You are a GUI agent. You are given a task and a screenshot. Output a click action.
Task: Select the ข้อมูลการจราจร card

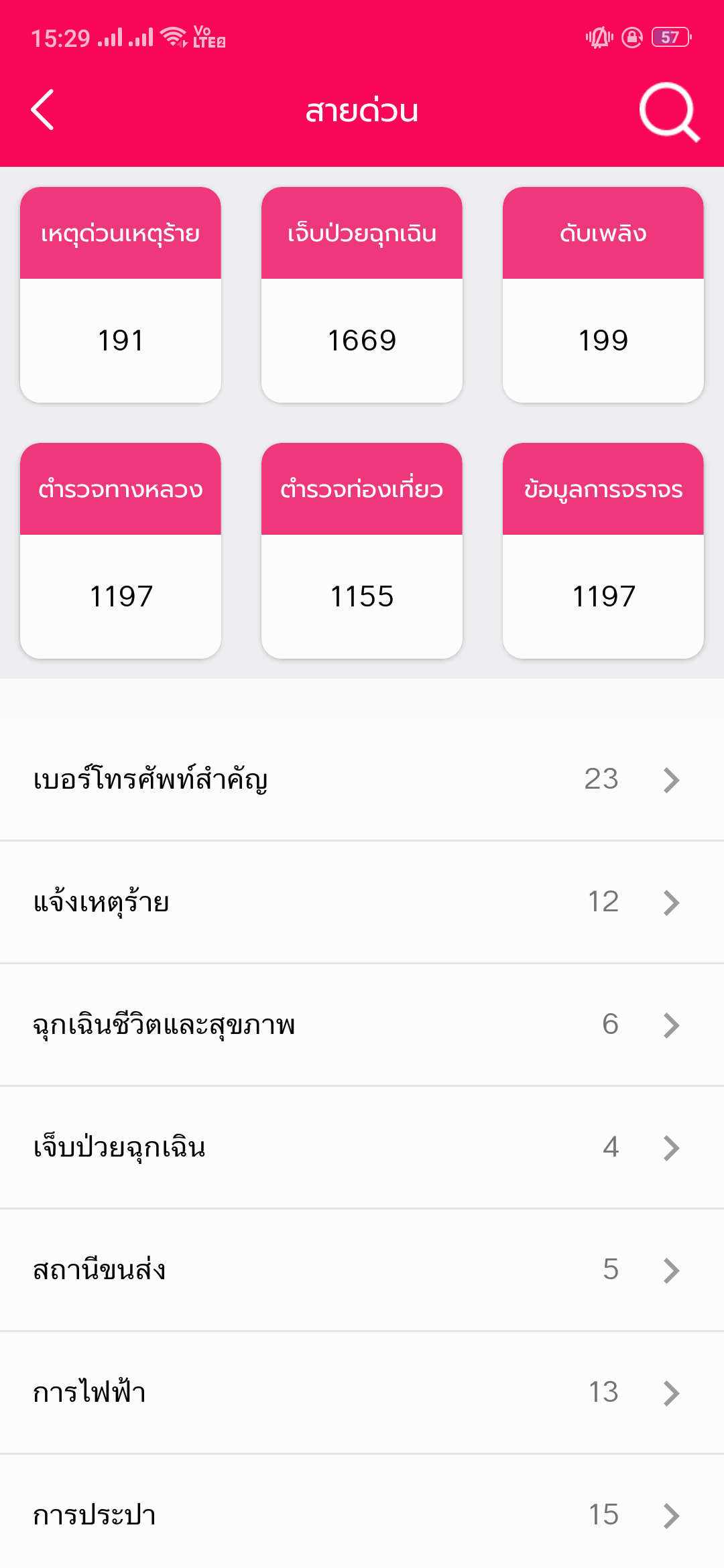tap(603, 551)
